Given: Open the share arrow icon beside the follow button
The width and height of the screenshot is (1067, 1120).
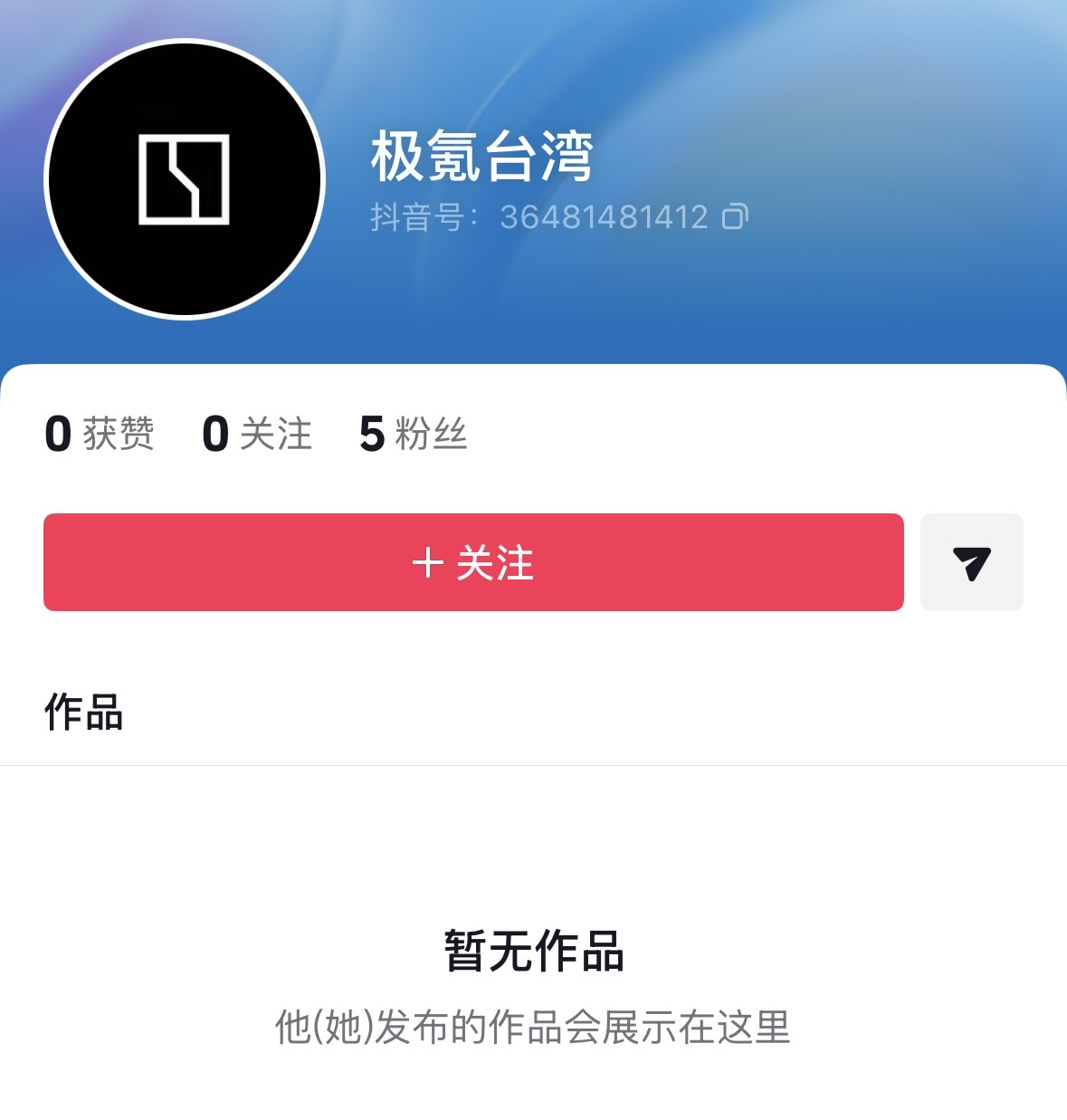Looking at the screenshot, I should click(x=971, y=562).
